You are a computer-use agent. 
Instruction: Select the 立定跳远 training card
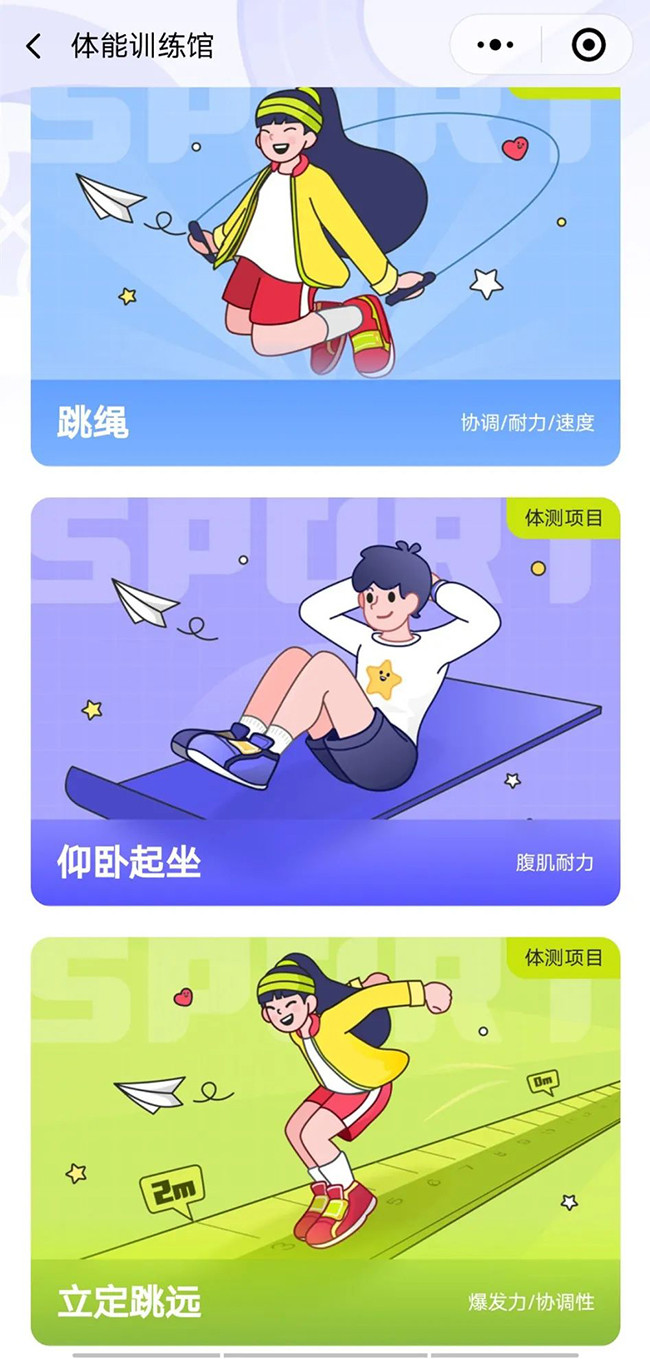click(x=325, y=1140)
